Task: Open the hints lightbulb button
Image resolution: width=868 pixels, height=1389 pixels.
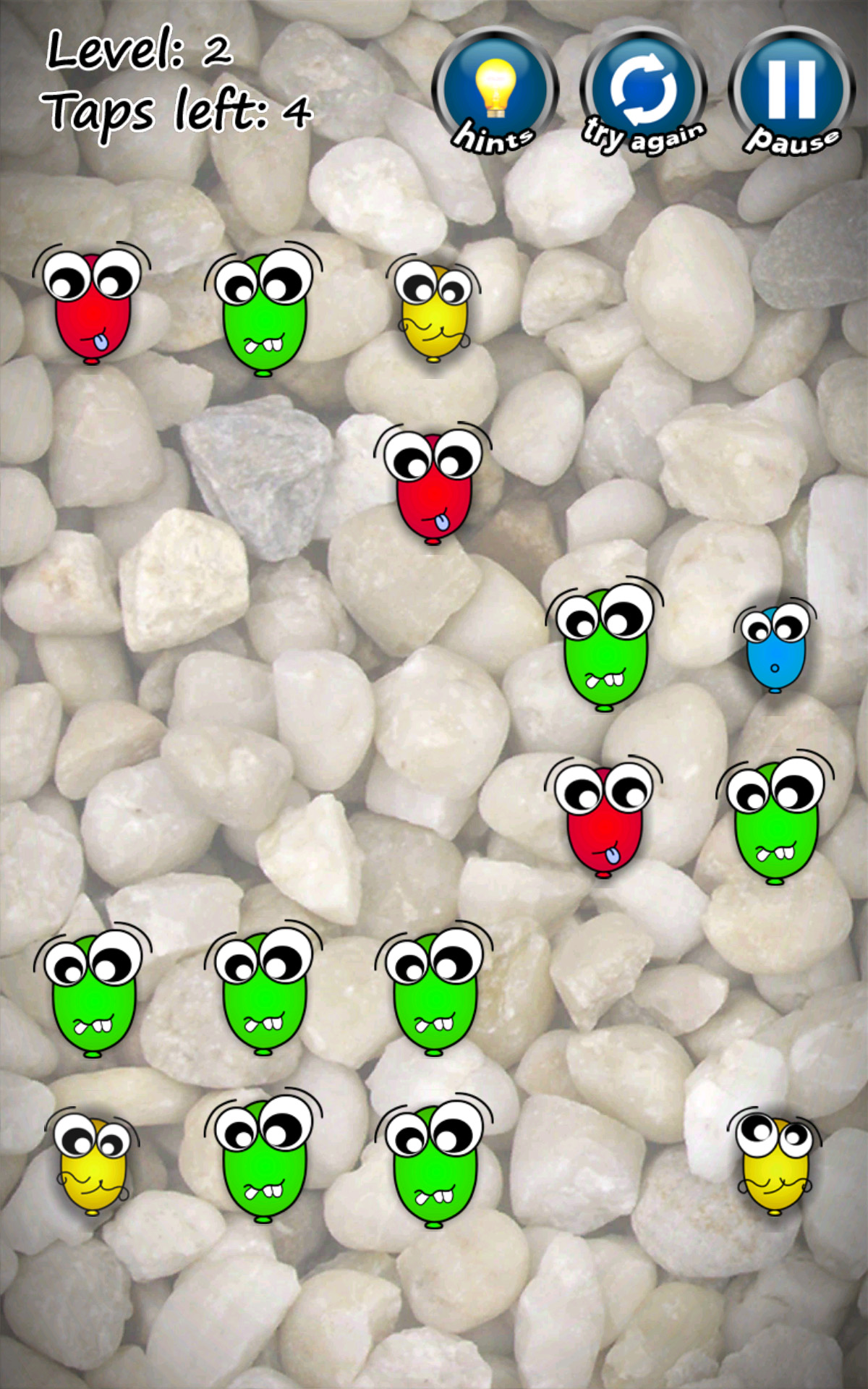Action: [x=495, y=91]
